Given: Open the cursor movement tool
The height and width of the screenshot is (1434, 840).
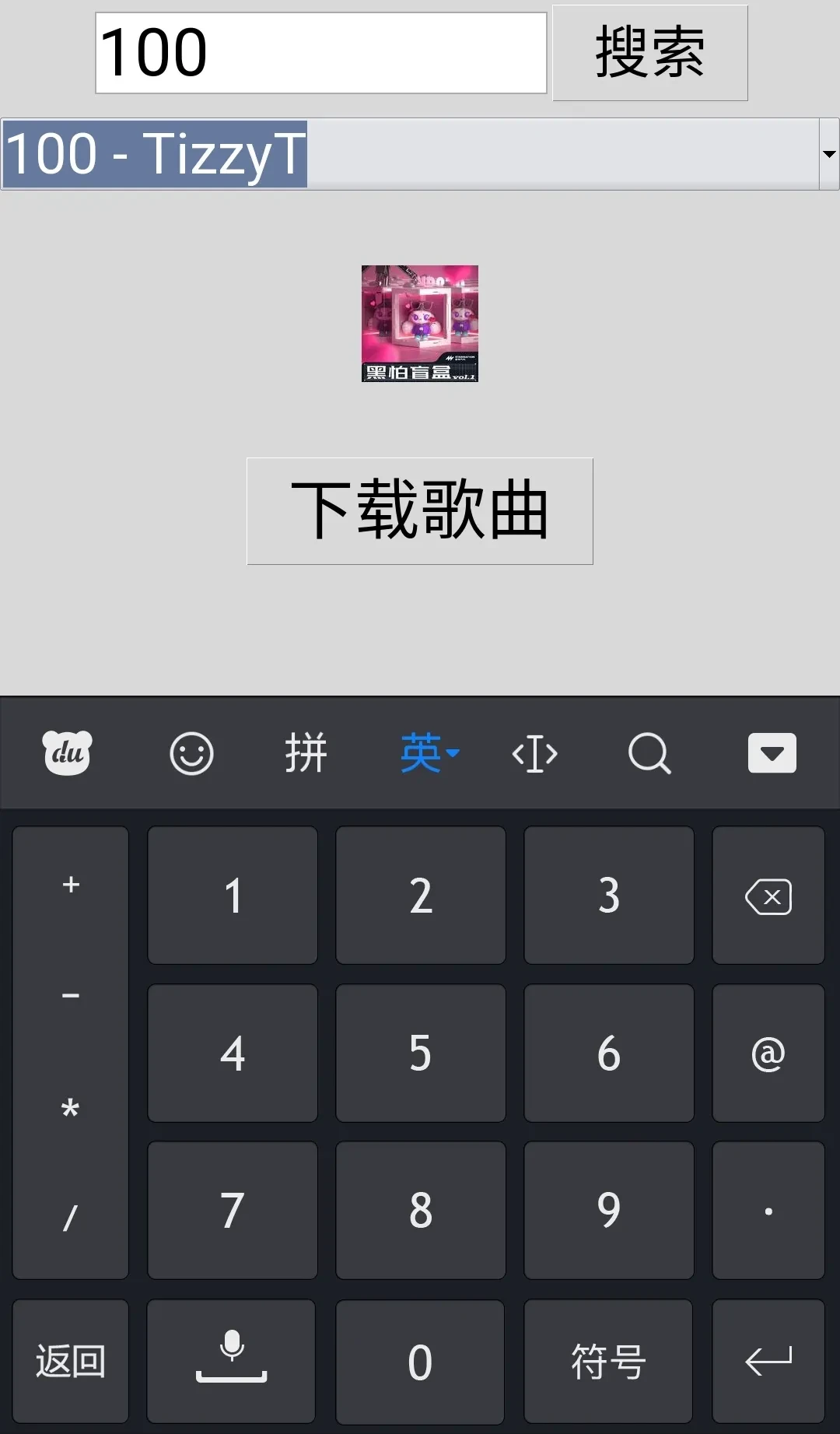Looking at the screenshot, I should pyautogui.click(x=535, y=753).
